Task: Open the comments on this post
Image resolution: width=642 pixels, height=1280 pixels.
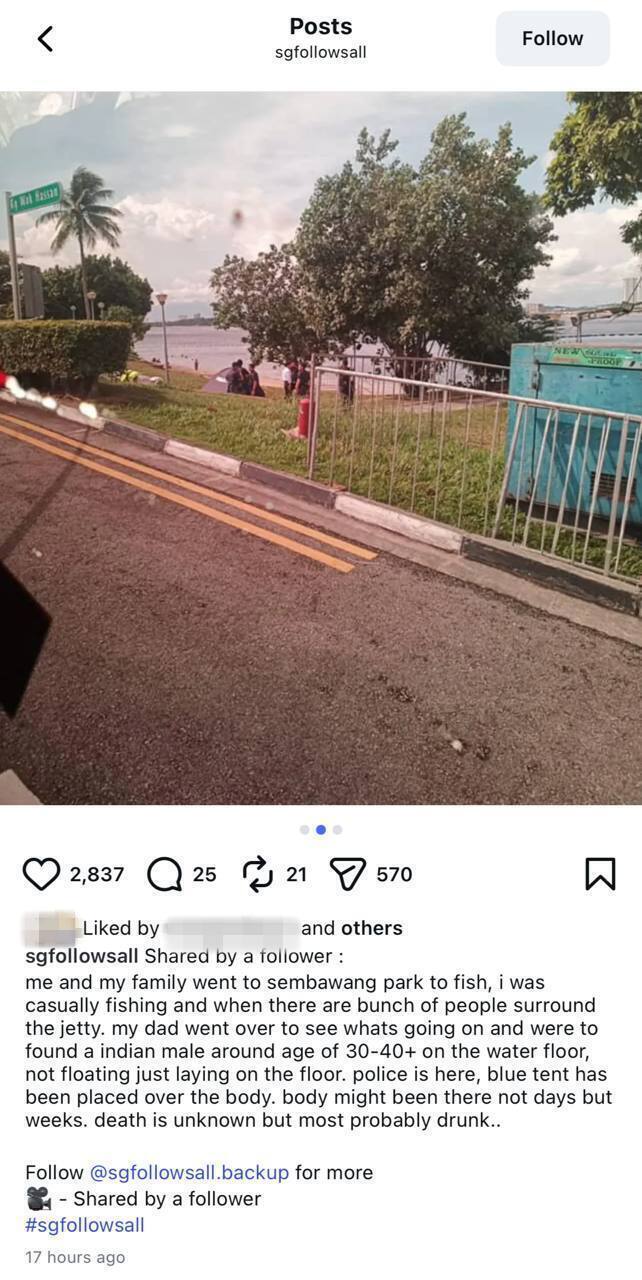Action: [164, 874]
